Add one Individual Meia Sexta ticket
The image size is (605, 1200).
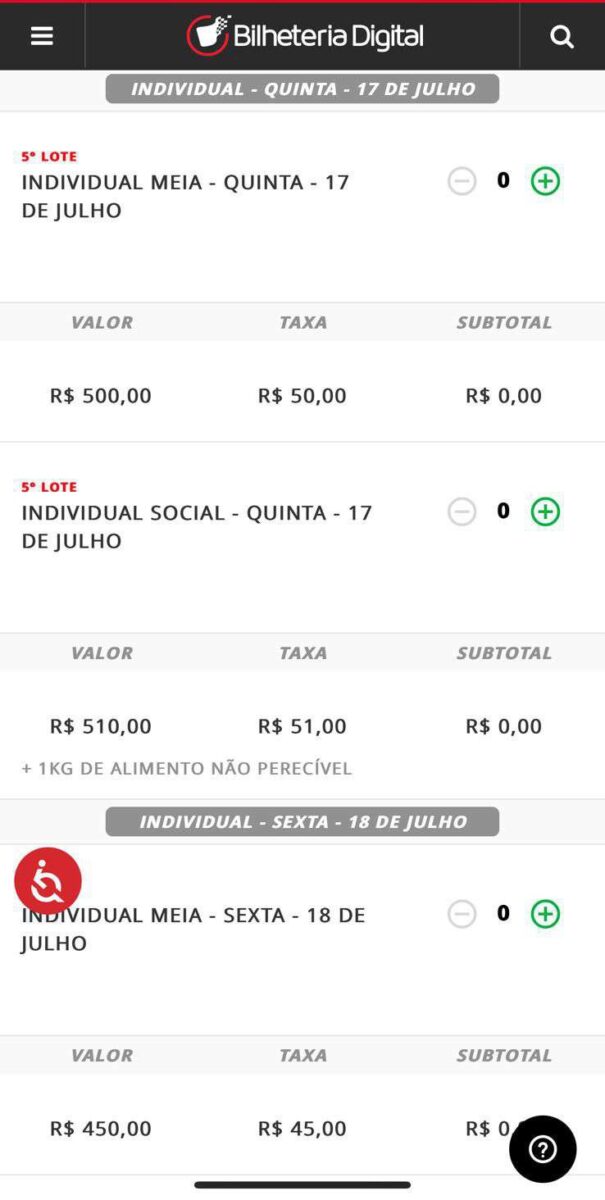(545, 914)
